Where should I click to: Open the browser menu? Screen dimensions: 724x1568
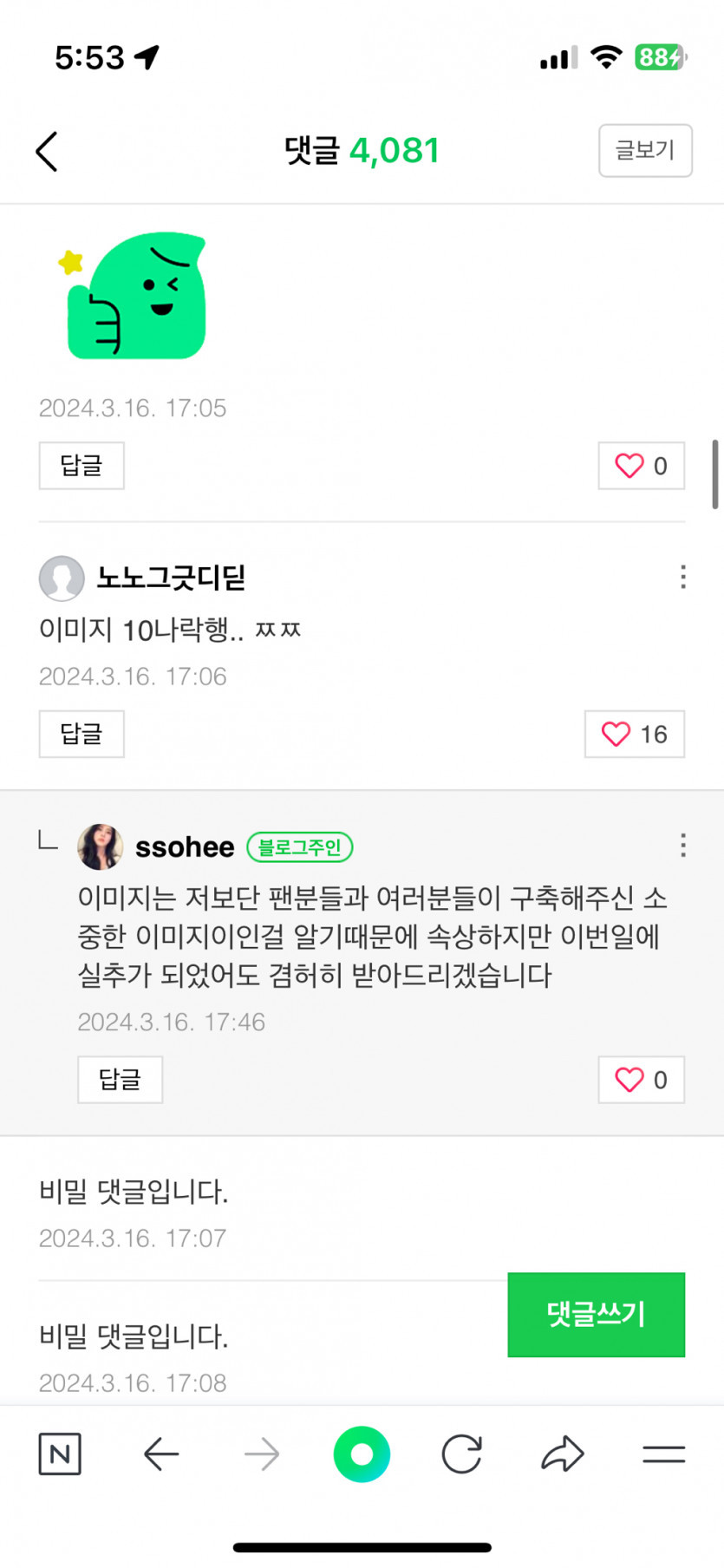tap(663, 1454)
